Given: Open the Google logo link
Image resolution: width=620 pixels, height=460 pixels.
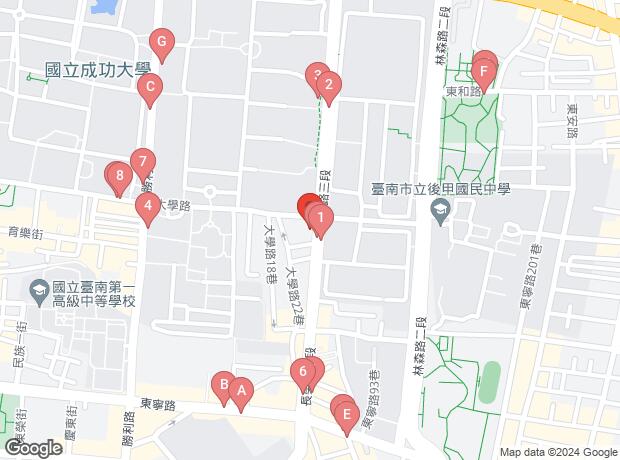Looking at the screenshot, I should [32, 449].
